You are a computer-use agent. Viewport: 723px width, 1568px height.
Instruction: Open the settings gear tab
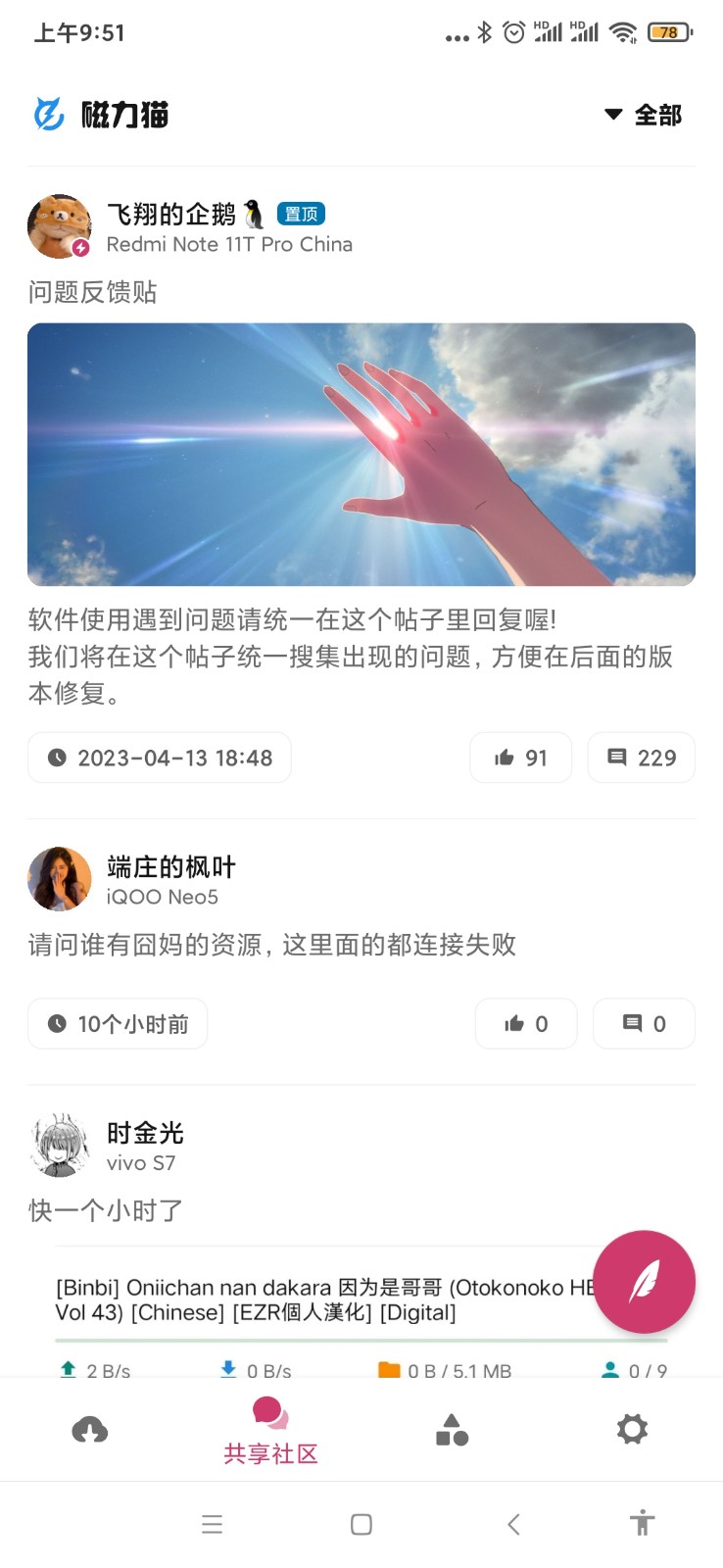click(632, 1429)
